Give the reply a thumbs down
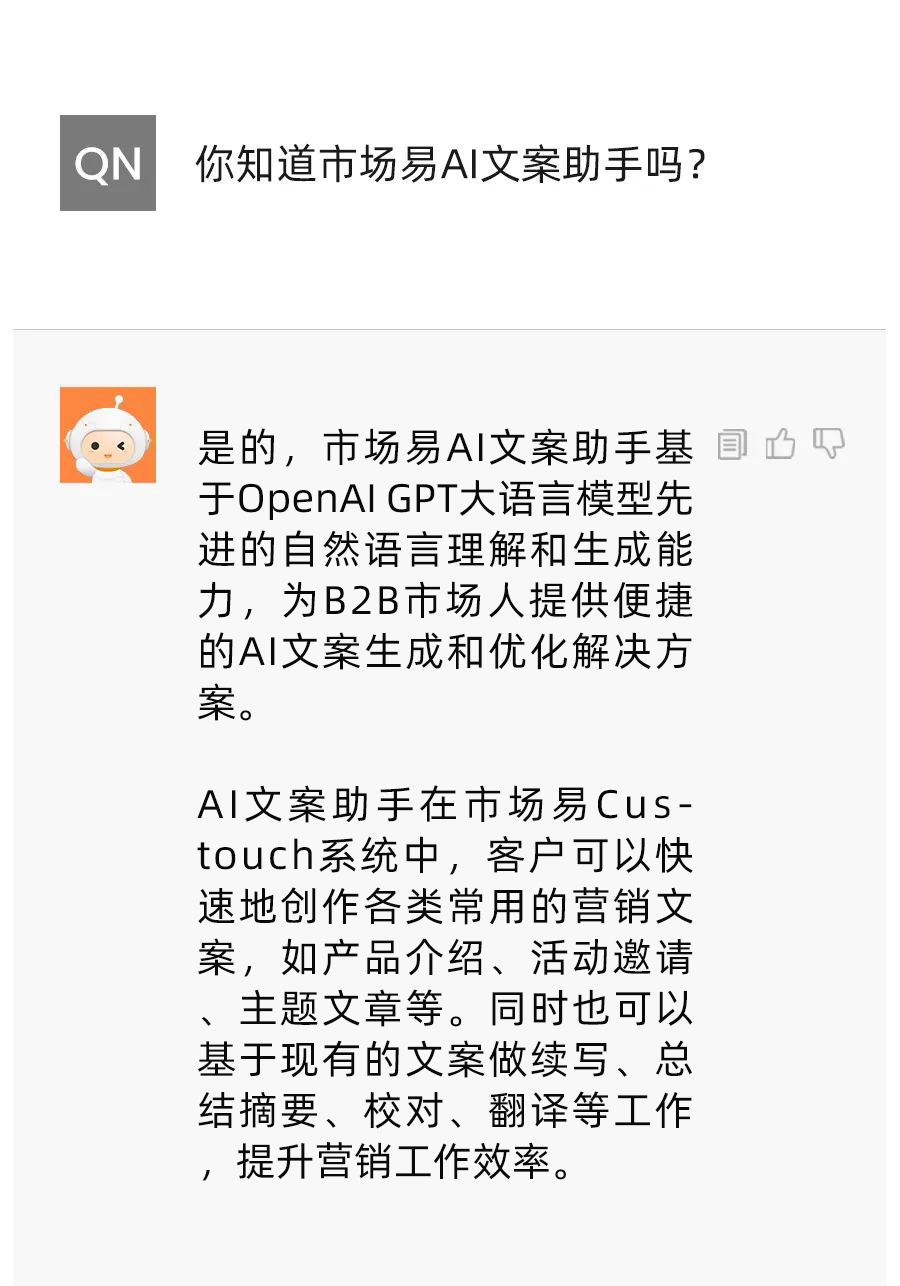Image resolution: width=900 pixels, height=1286 pixels. click(x=828, y=443)
